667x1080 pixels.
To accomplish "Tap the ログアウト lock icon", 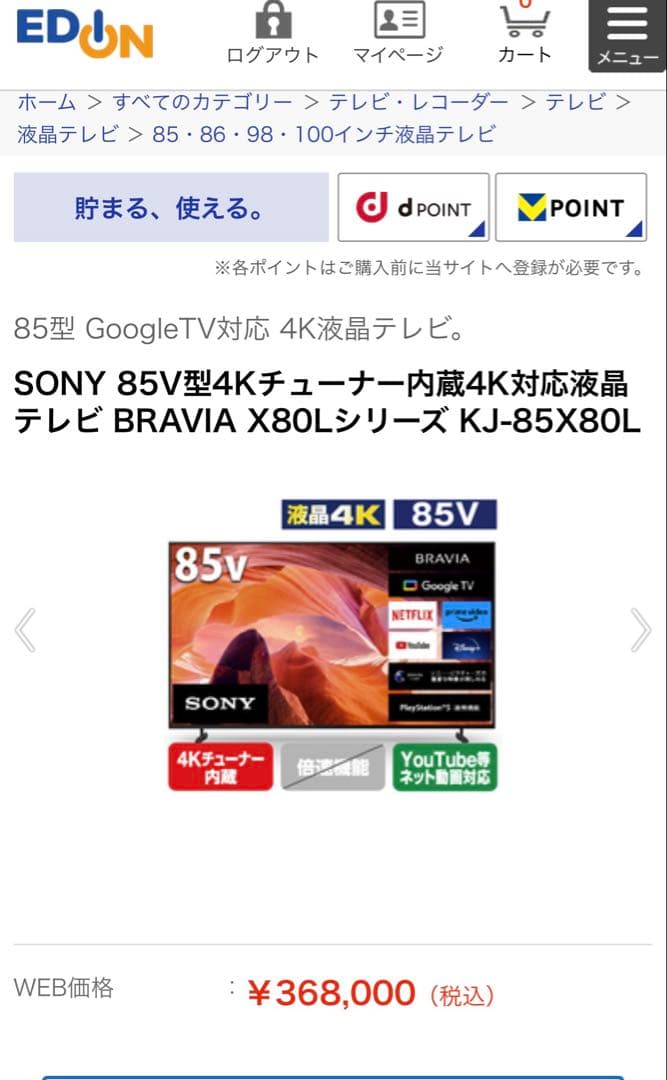I will tap(272, 34).
